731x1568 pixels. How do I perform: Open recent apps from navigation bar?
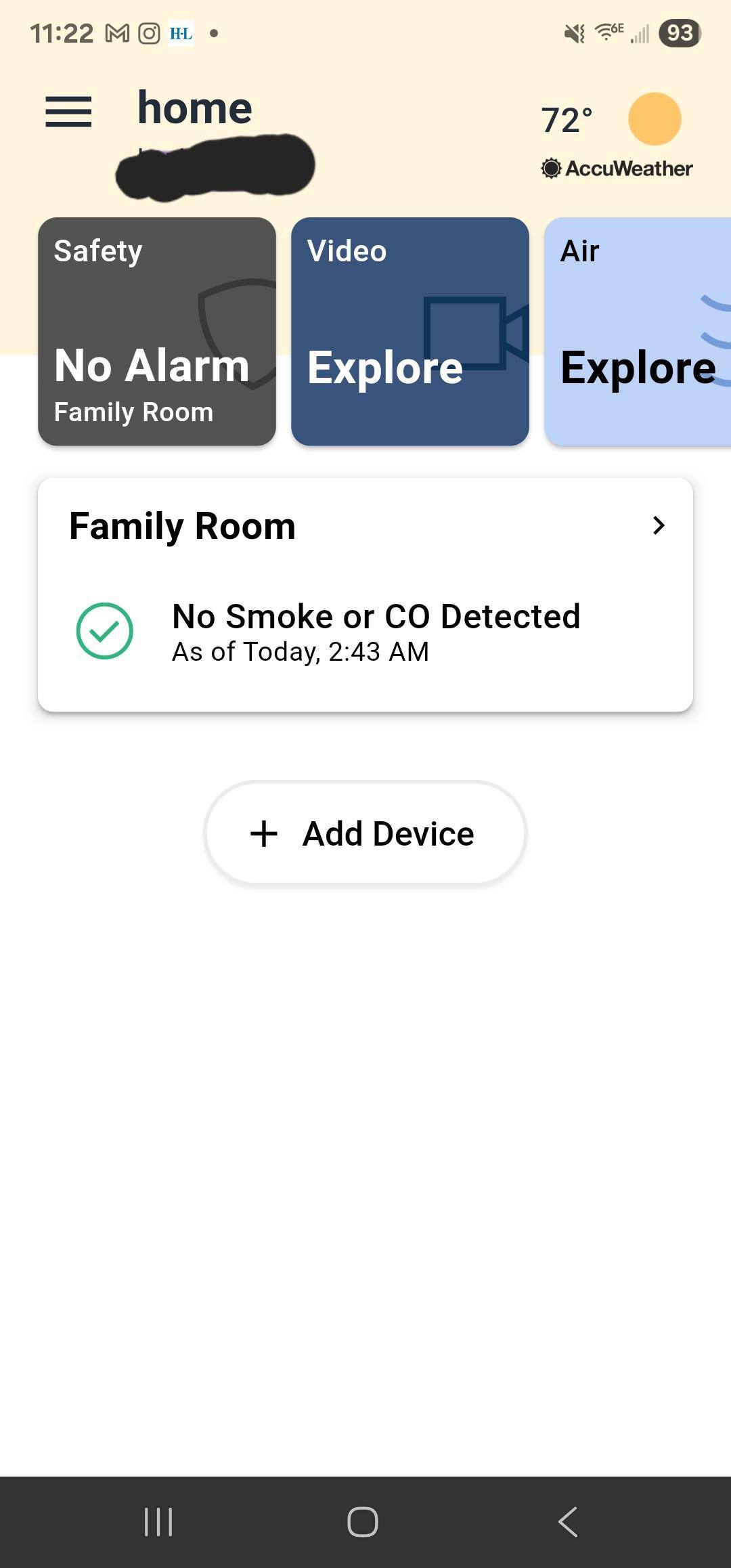(x=158, y=1521)
